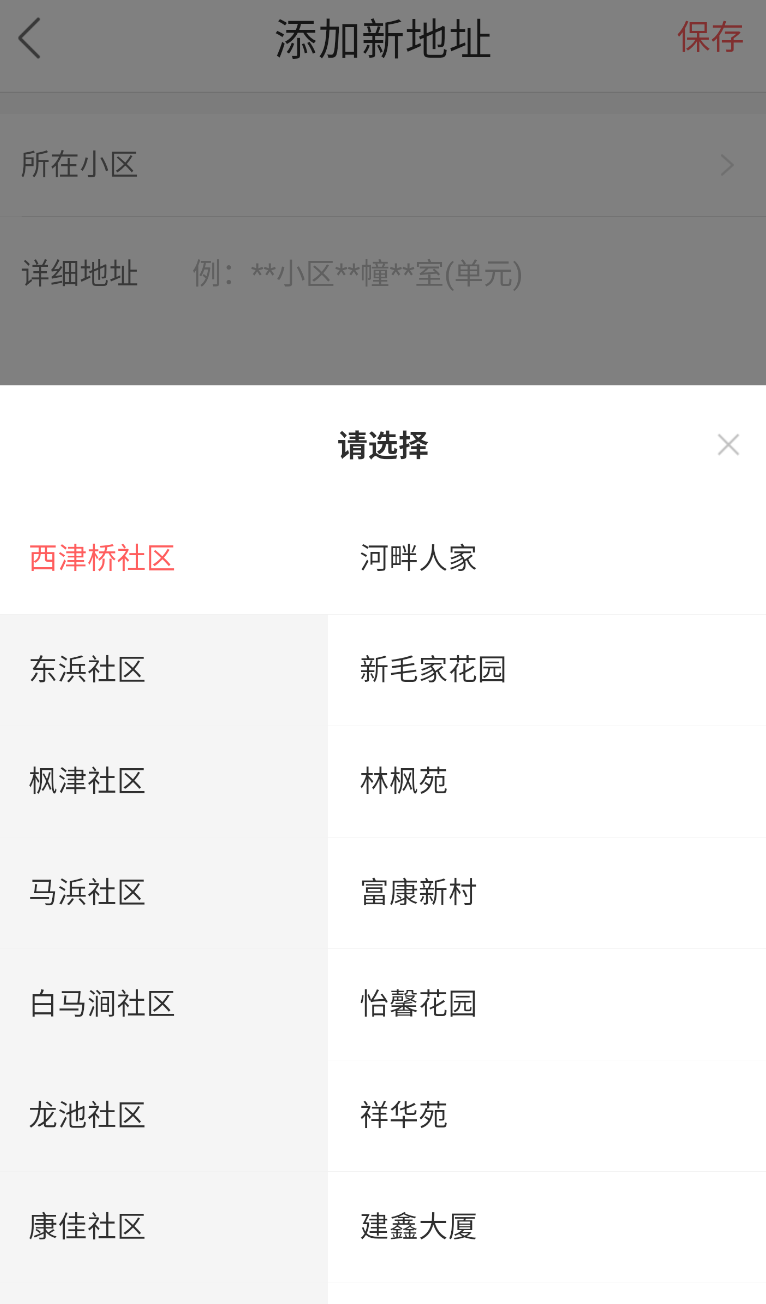Select 建鑫大厦
Image resolution: width=766 pixels, height=1304 pixels.
click(x=547, y=1226)
